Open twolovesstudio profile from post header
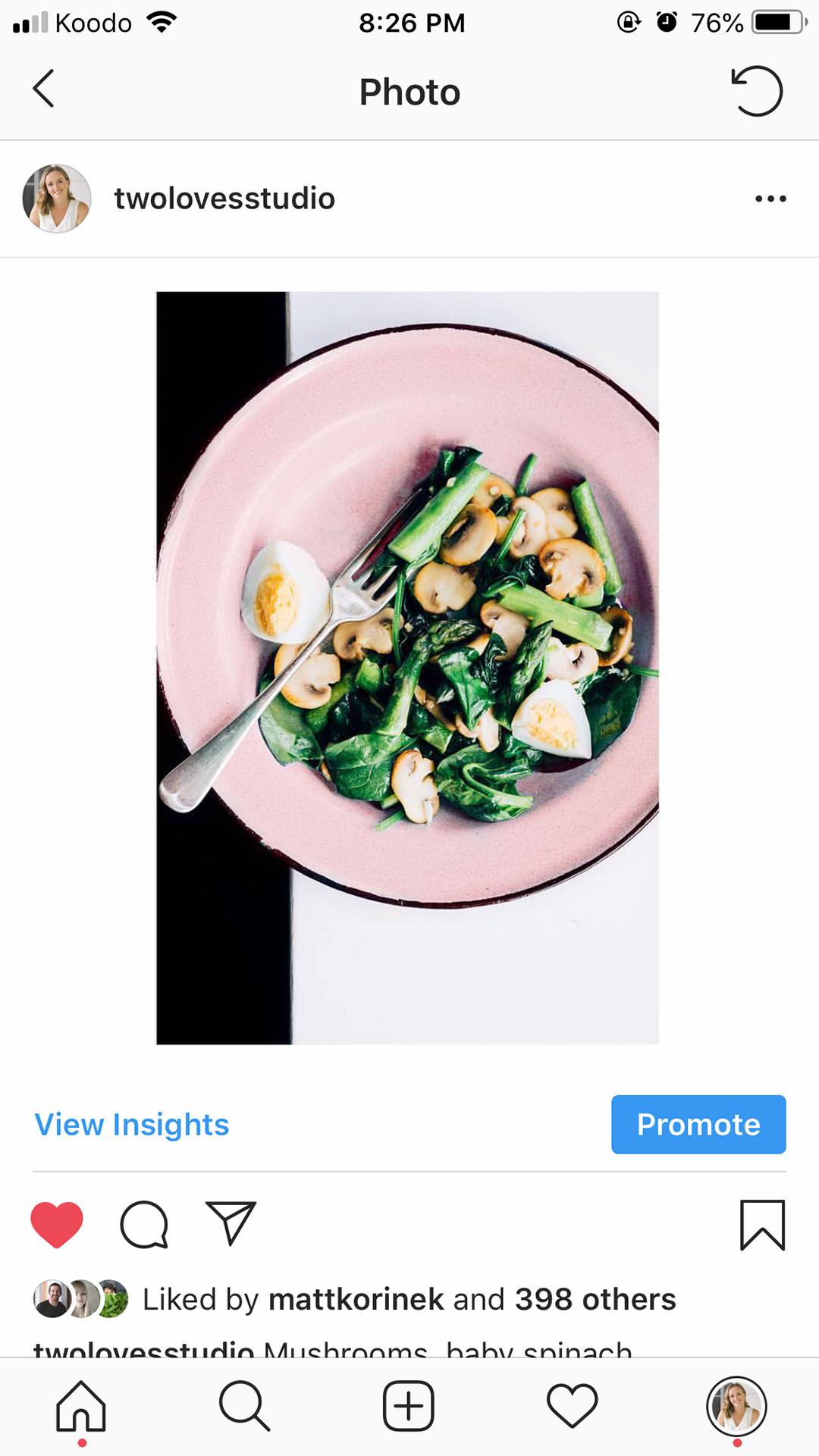Viewport: 819px width, 1456px height. pos(224,199)
